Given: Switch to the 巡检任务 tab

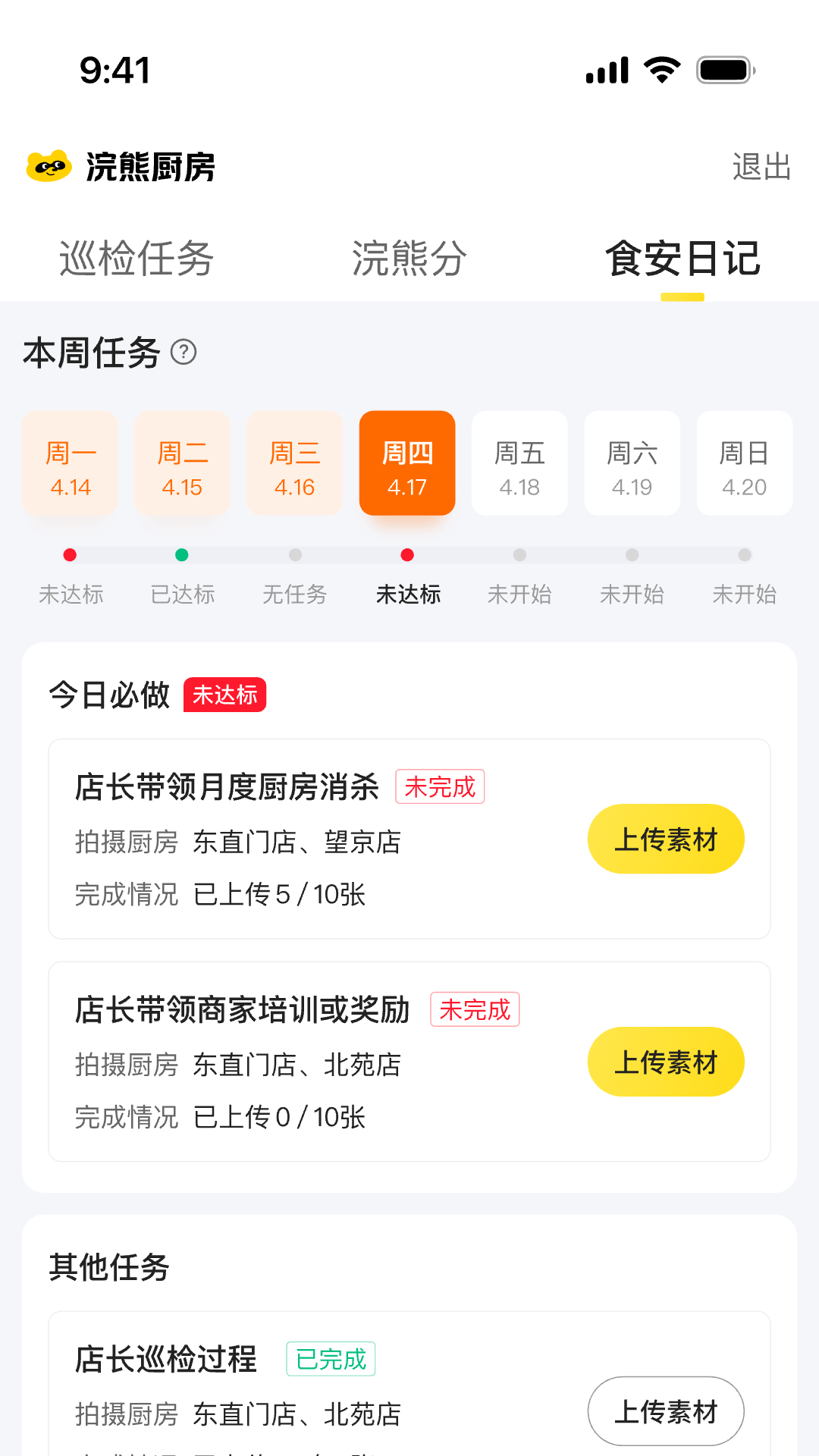Looking at the screenshot, I should 135,259.
